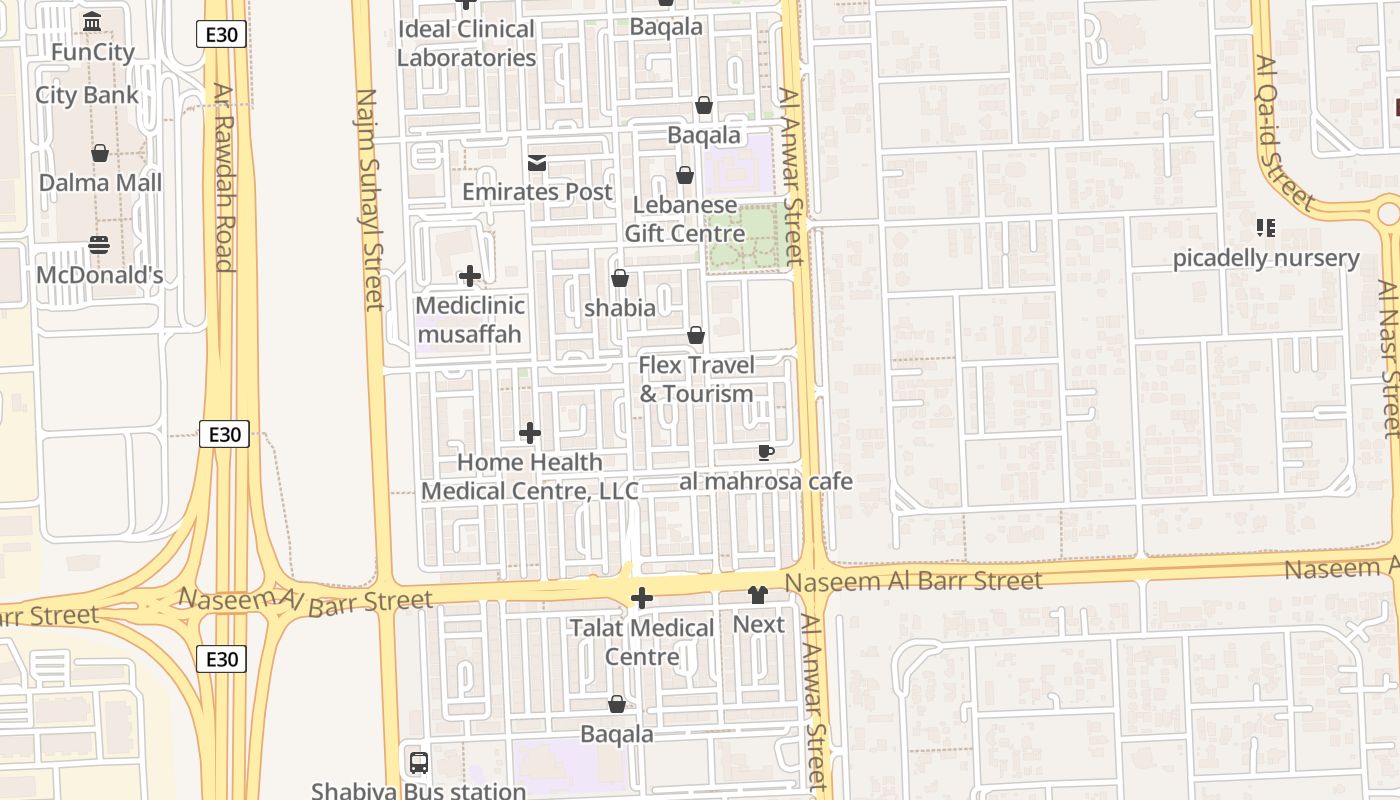
Task: Open the Home Health Medical Centre marker
Action: tap(530, 433)
